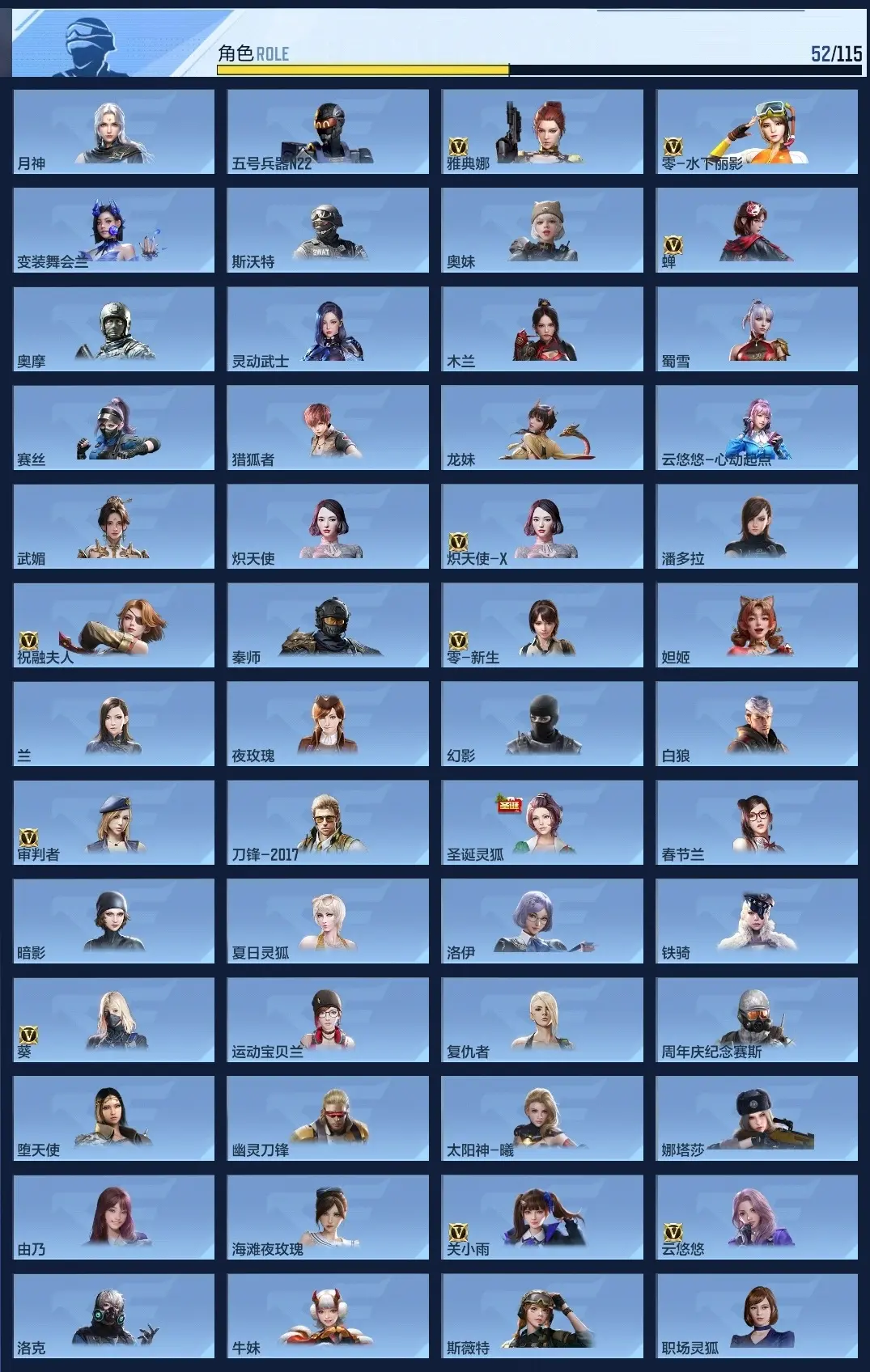The height and width of the screenshot is (1372, 870).
Task: Select the 太阳神-曦 role card
Action: [541, 1119]
